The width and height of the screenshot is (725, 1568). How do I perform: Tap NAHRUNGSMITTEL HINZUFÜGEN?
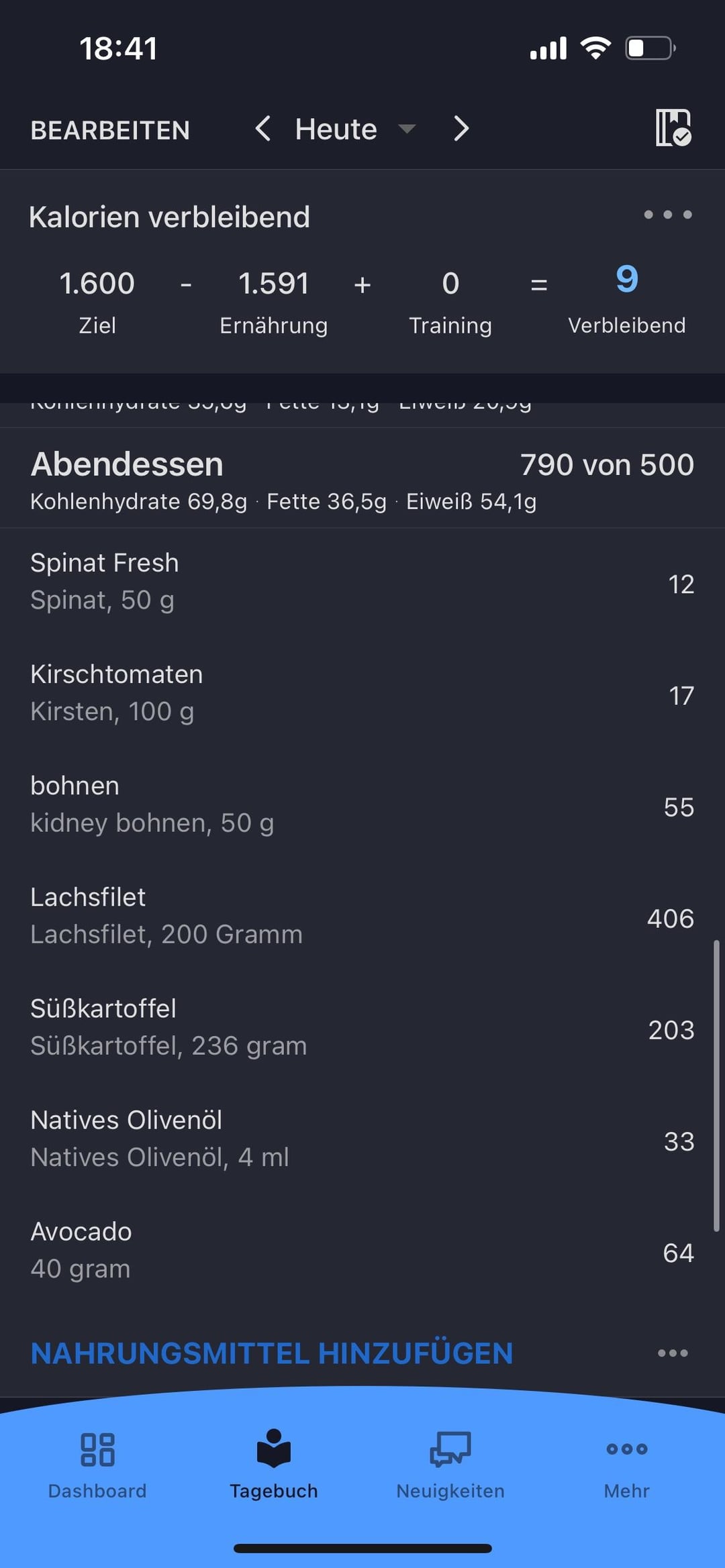pyautogui.click(x=272, y=1353)
